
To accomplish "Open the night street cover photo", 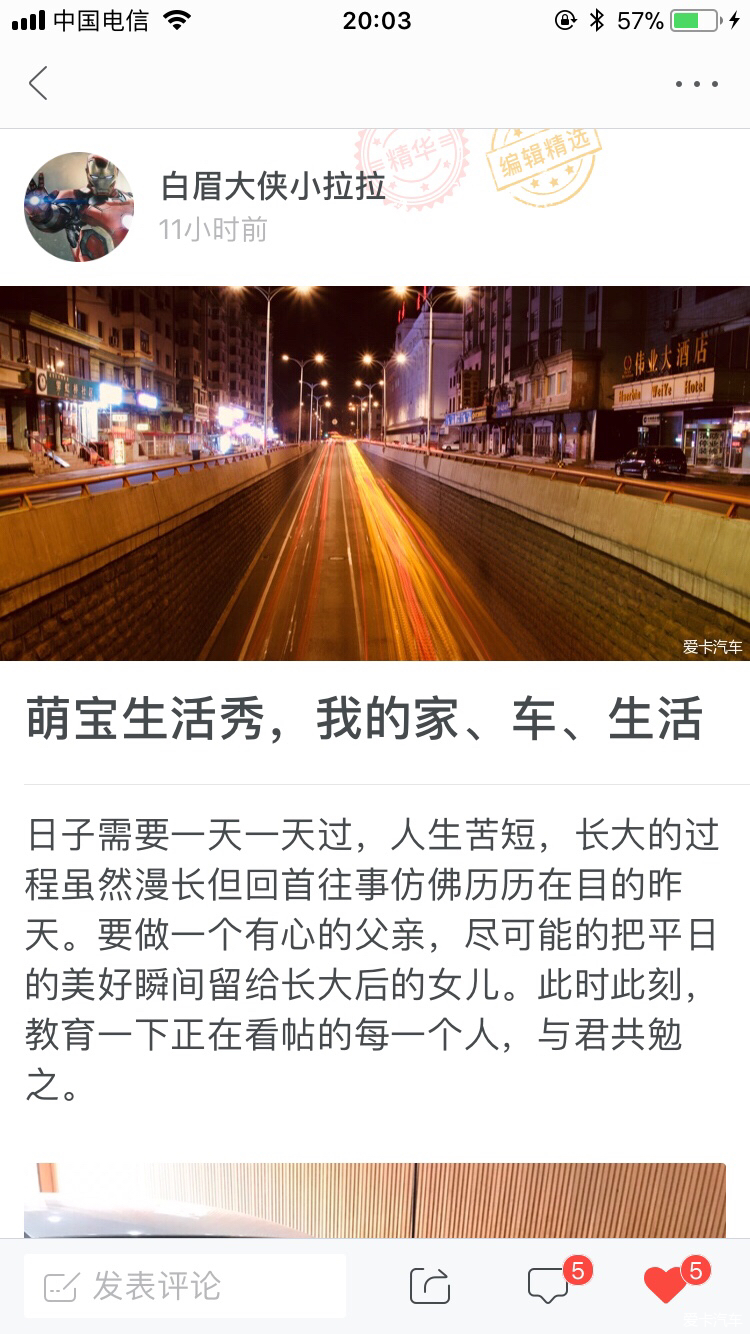I will (x=375, y=473).
